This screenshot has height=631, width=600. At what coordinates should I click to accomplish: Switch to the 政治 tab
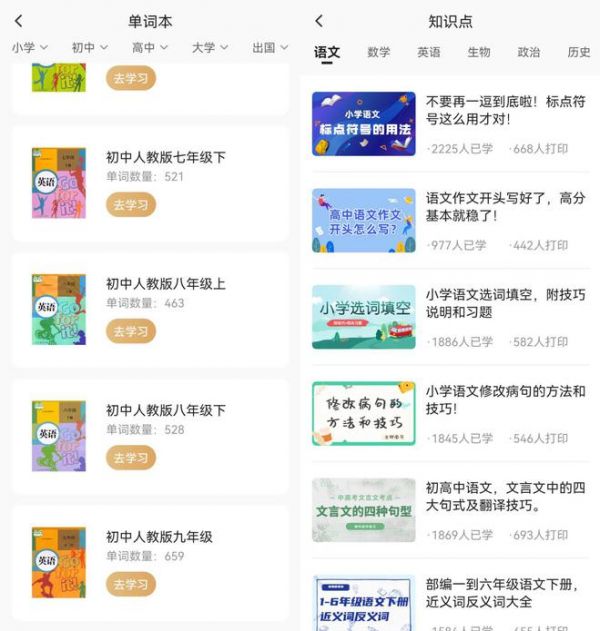529,52
